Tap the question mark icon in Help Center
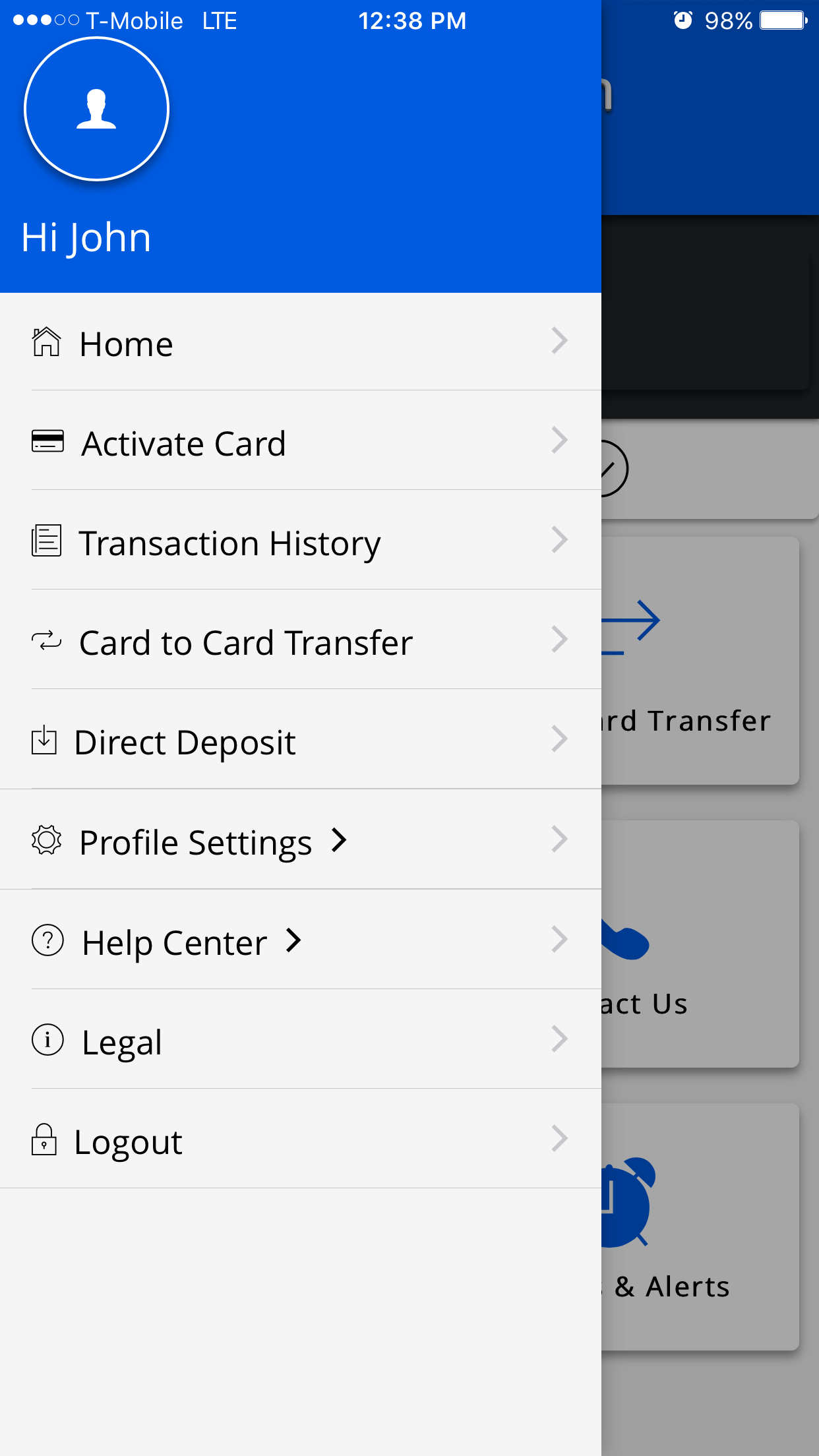 (47, 941)
